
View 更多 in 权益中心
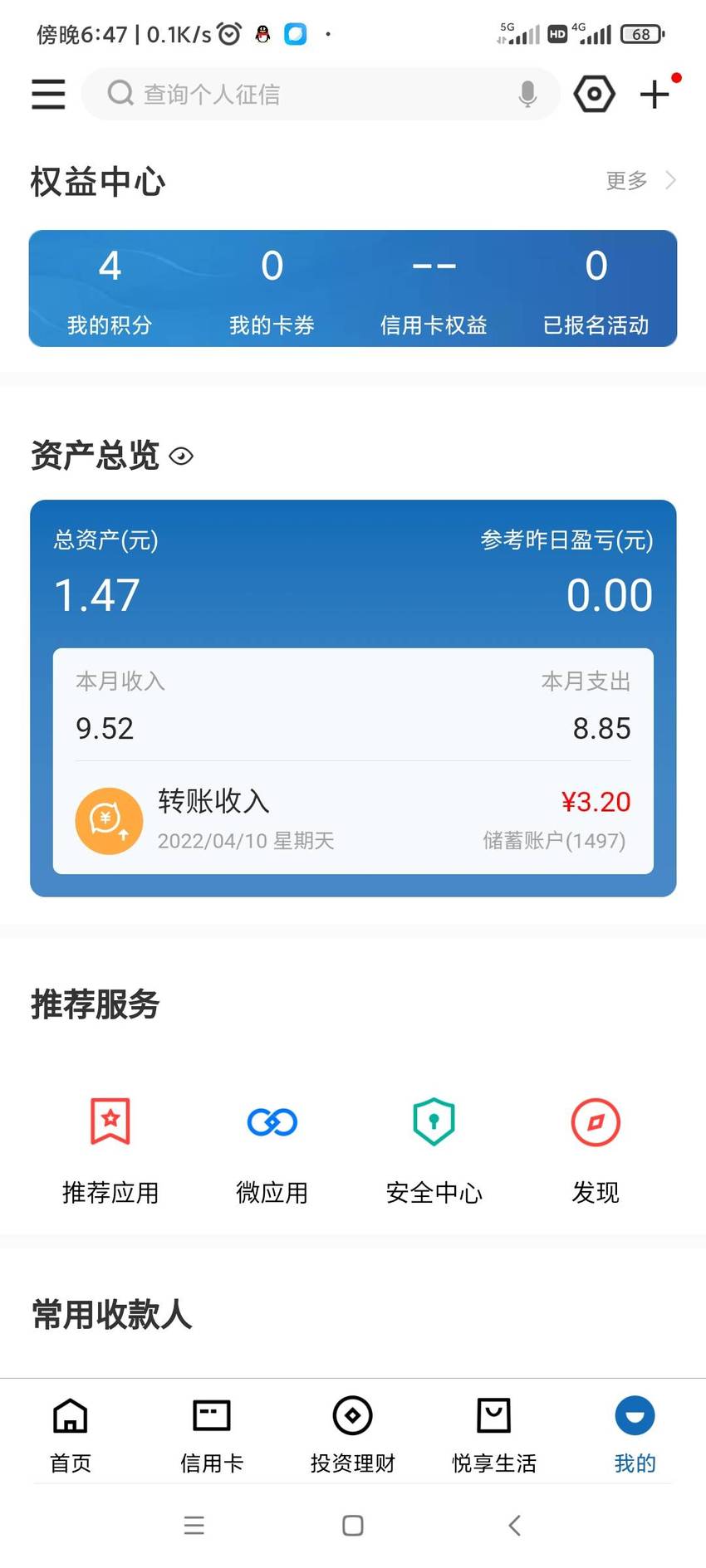point(640,180)
